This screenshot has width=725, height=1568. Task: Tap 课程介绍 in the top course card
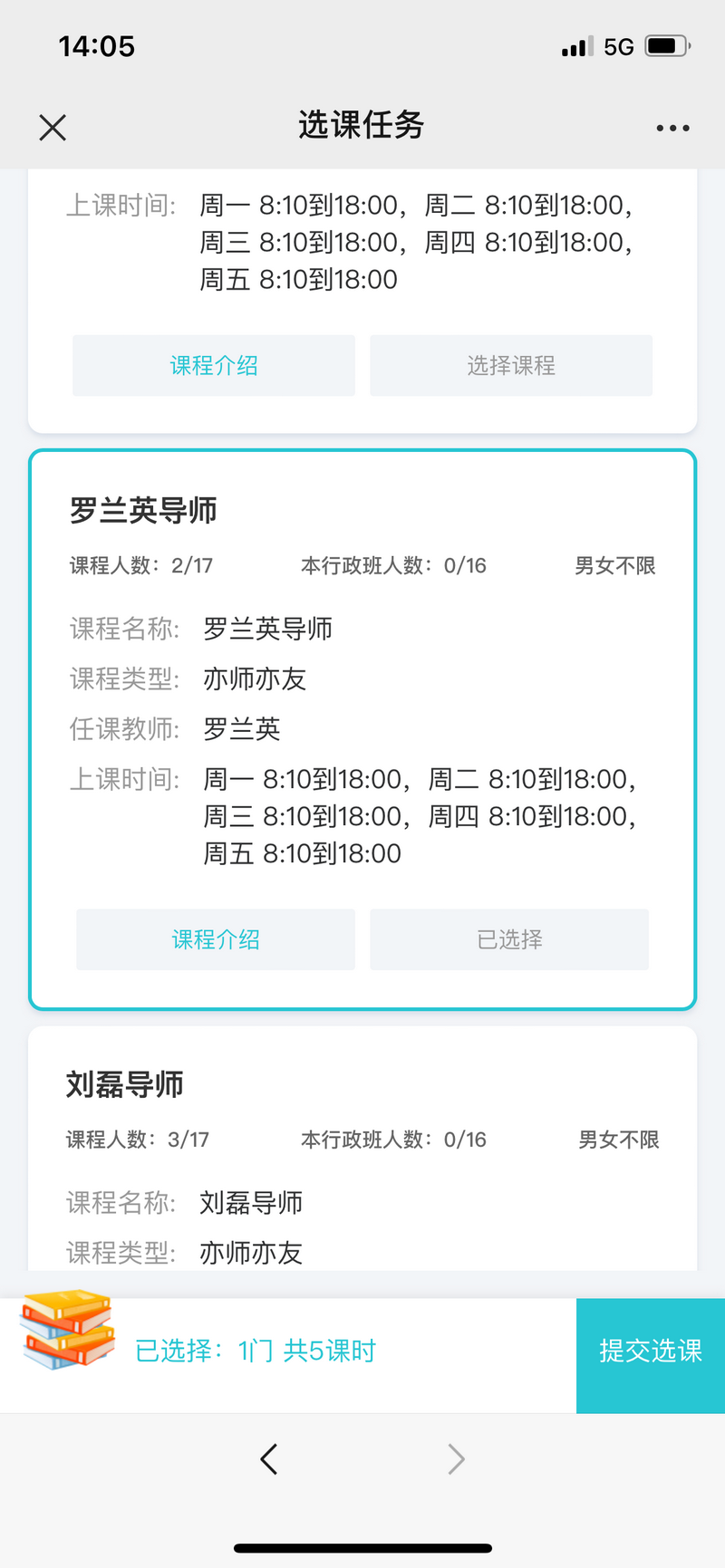coord(214,366)
